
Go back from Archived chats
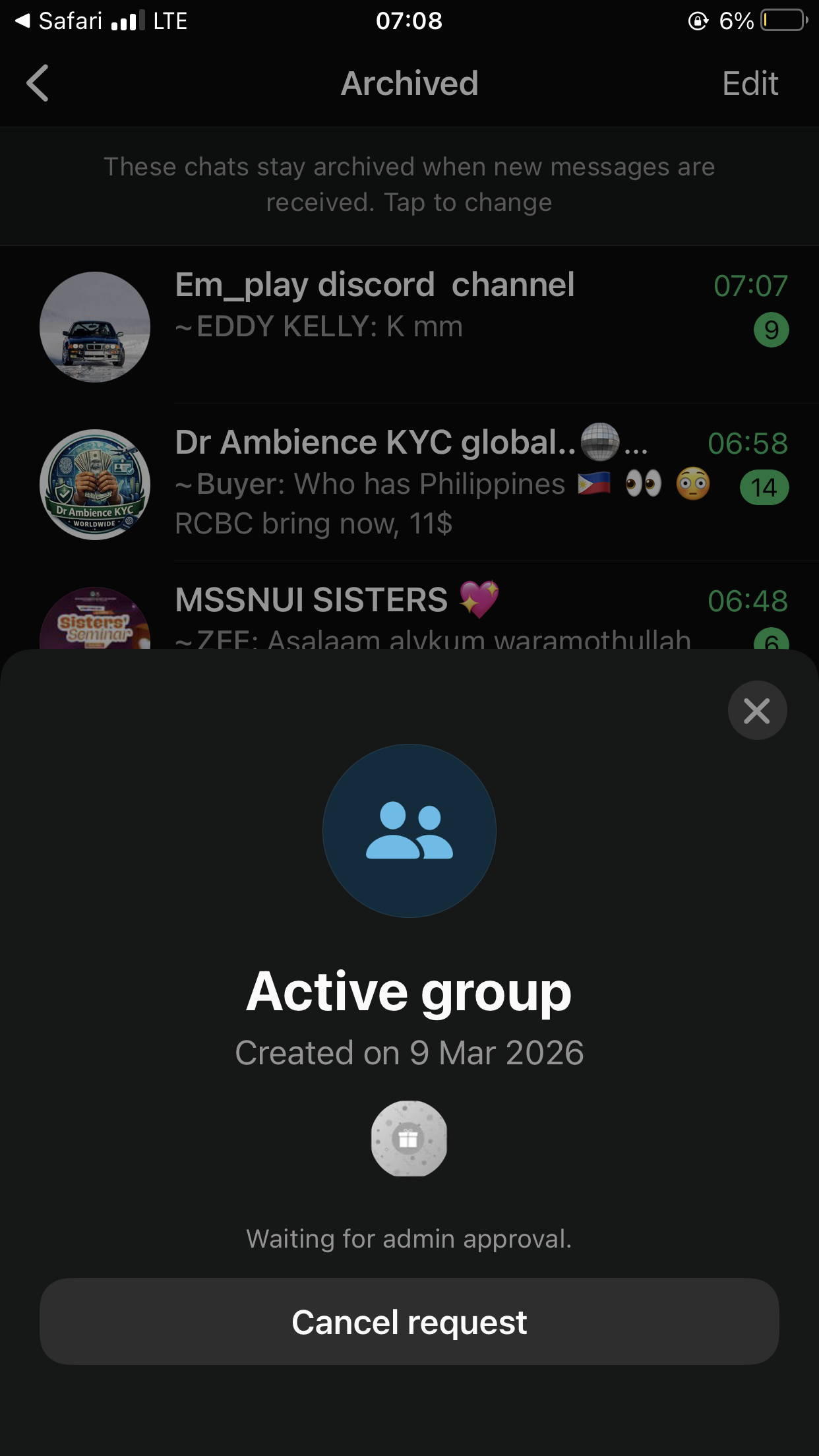click(38, 83)
